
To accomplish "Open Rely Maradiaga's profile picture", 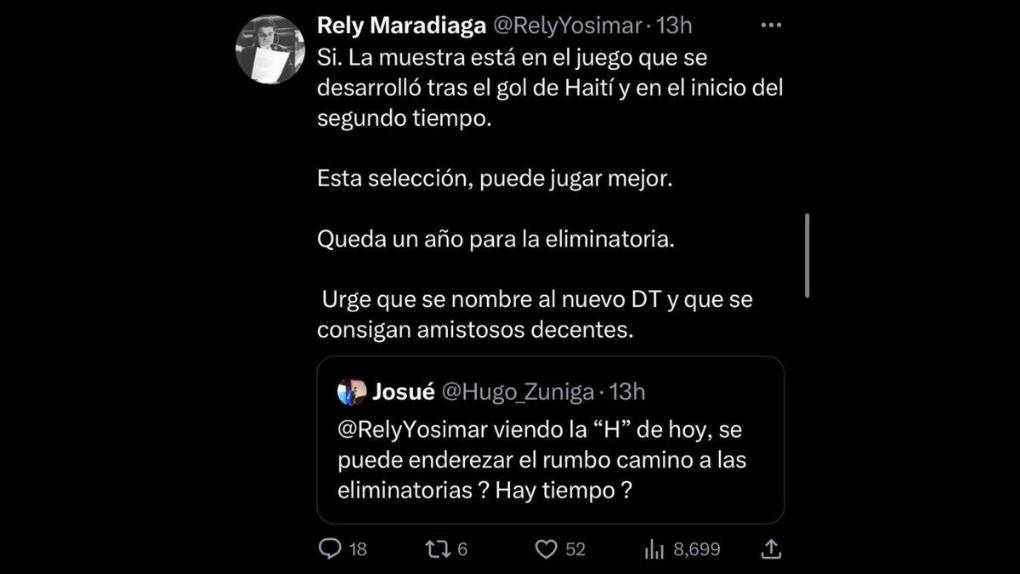I will (x=270, y=49).
